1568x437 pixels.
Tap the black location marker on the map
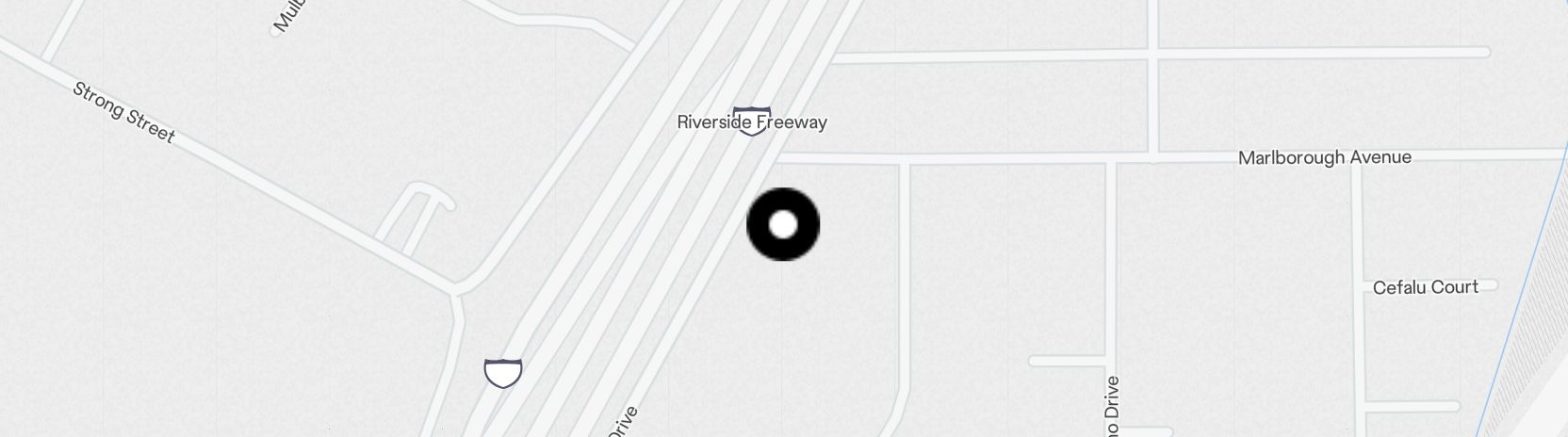click(x=783, y=224)
